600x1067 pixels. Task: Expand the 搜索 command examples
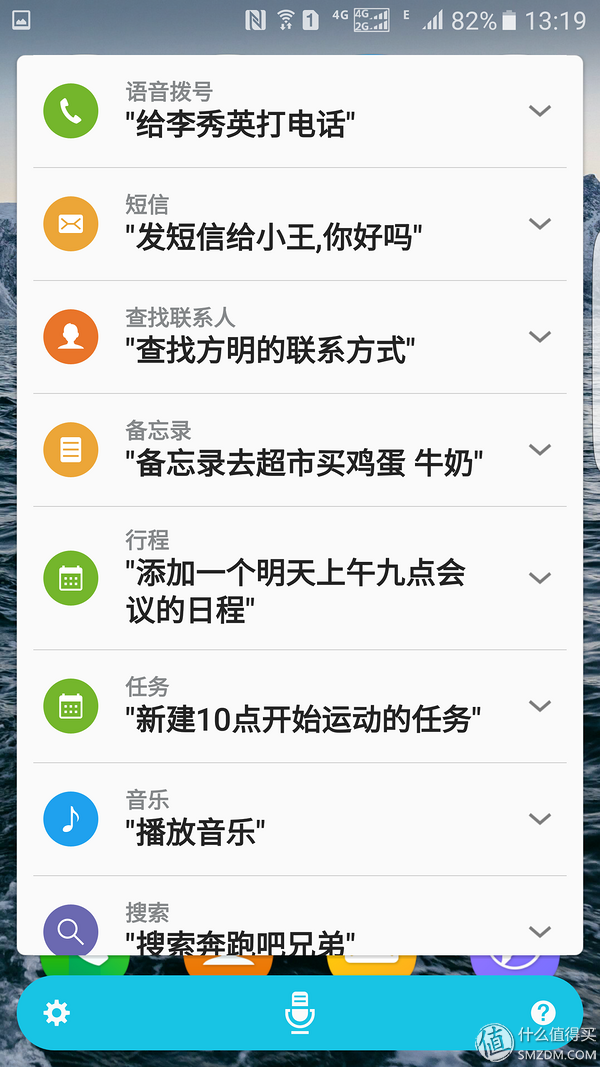tap(540, 932)
